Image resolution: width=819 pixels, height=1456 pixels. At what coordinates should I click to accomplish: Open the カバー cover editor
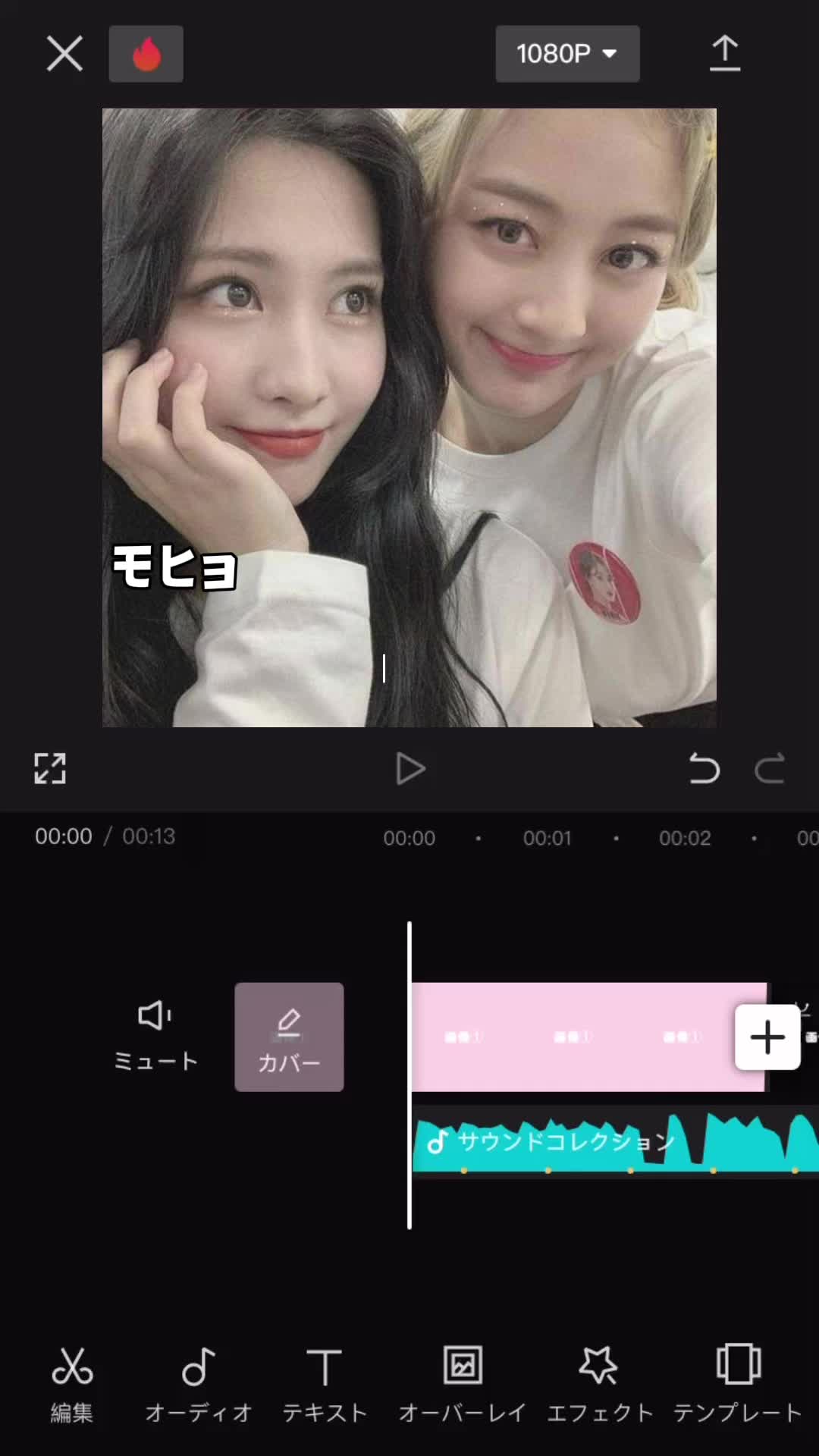tap(289, 1037)
